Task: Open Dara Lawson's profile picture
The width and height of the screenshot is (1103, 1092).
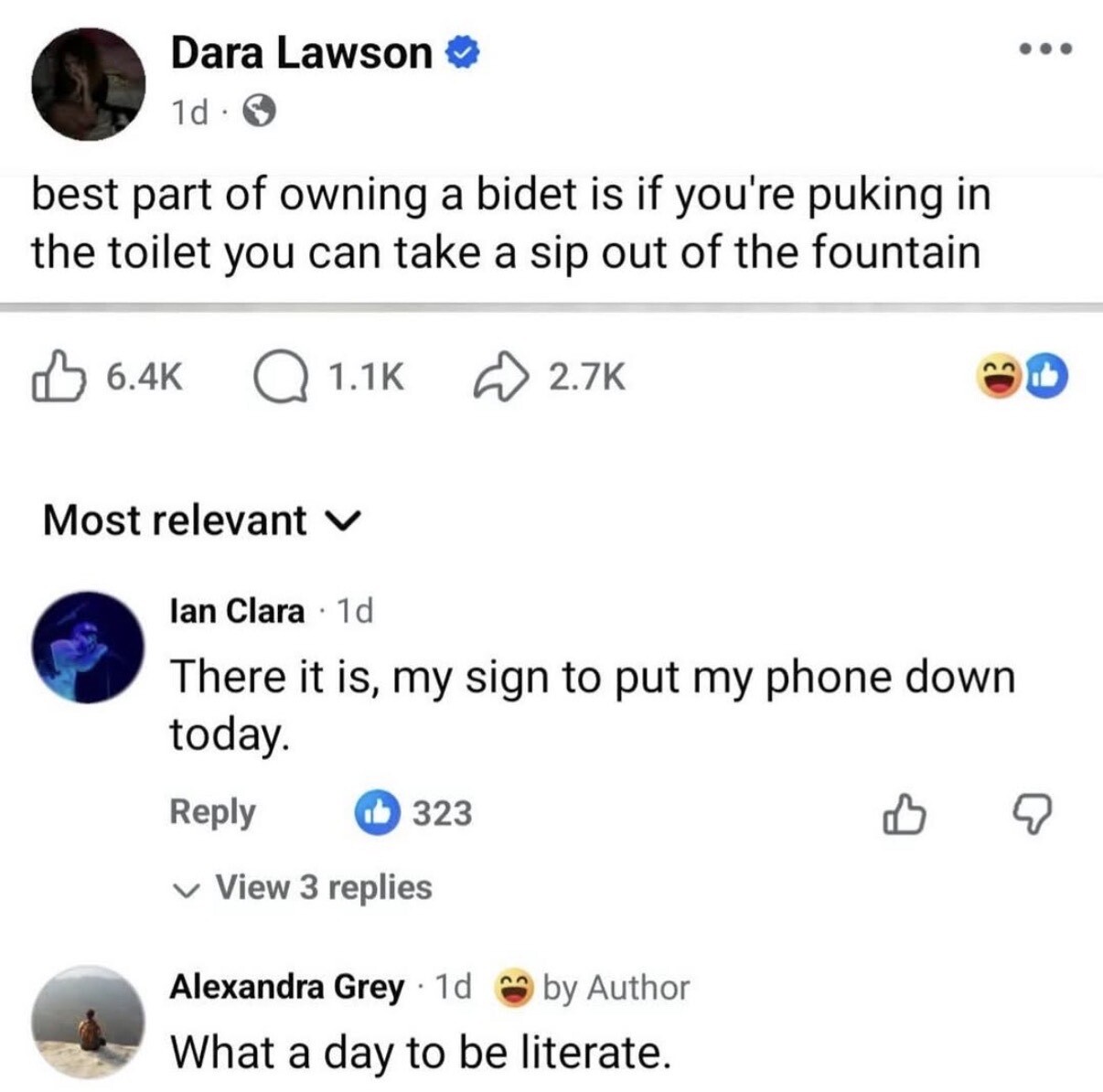Action: click(88, 84)
